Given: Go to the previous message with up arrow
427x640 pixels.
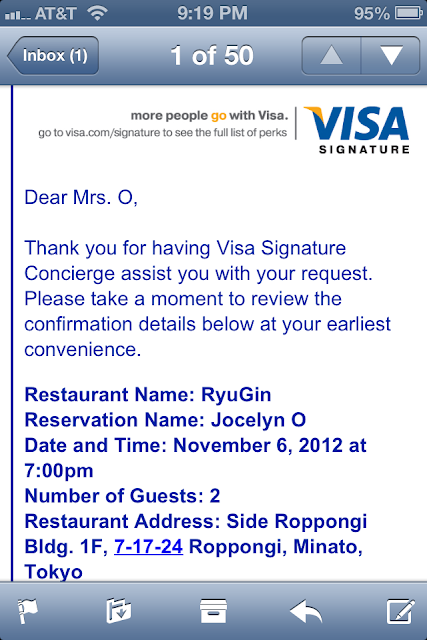Looking at the screenshot, I should (x=331, y=56).
